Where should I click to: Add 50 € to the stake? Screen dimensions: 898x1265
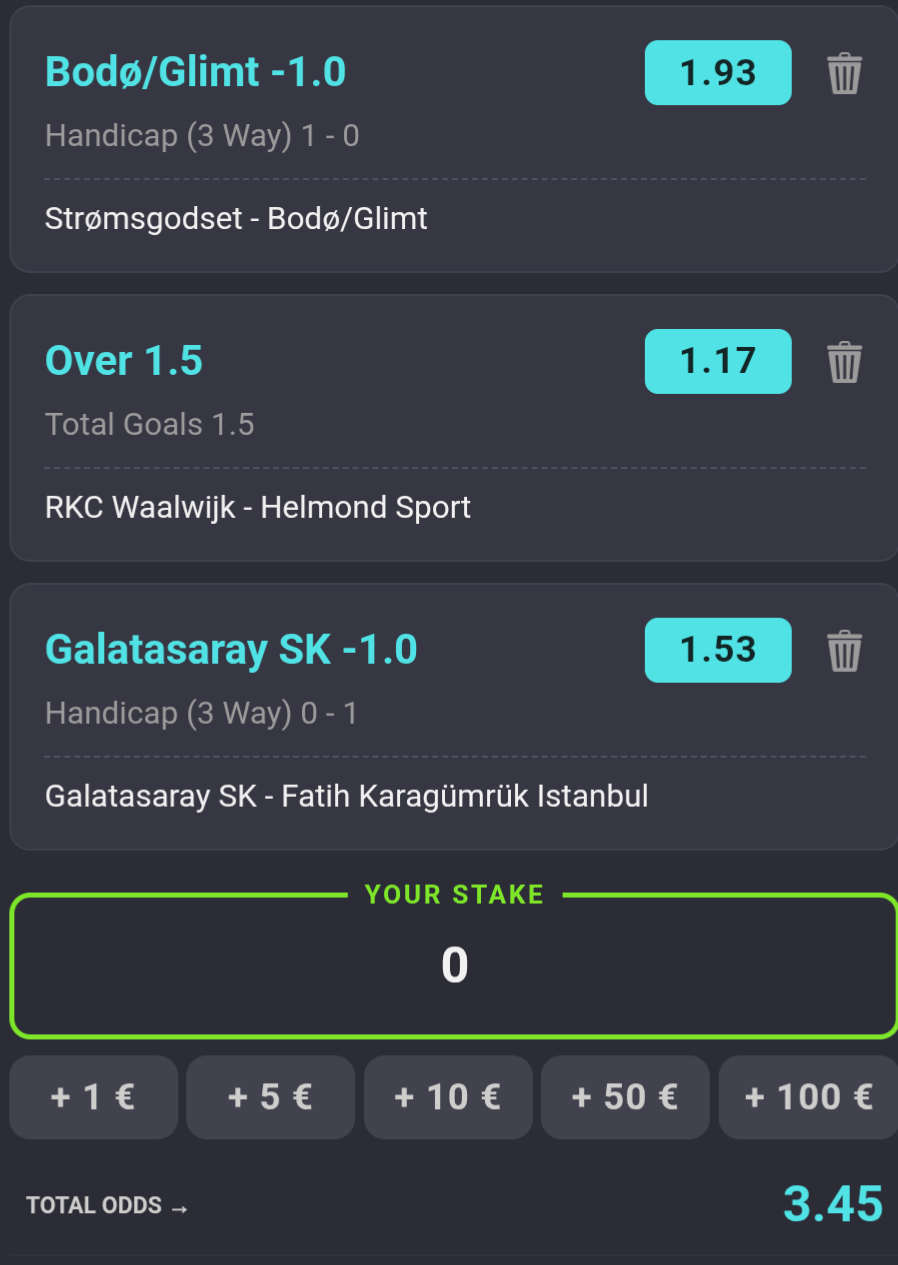[624, 1097]
